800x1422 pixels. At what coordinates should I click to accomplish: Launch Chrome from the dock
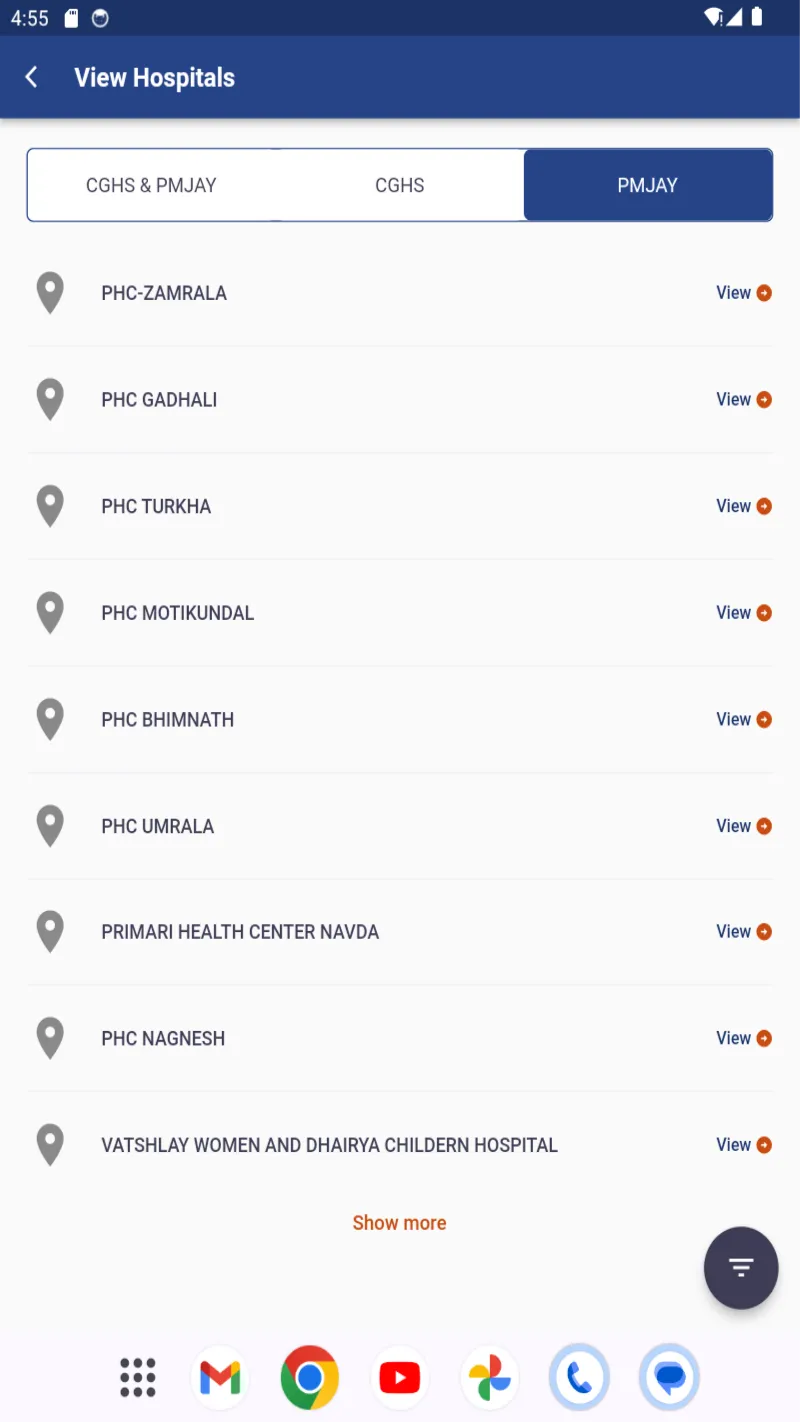click(309, 1377)
